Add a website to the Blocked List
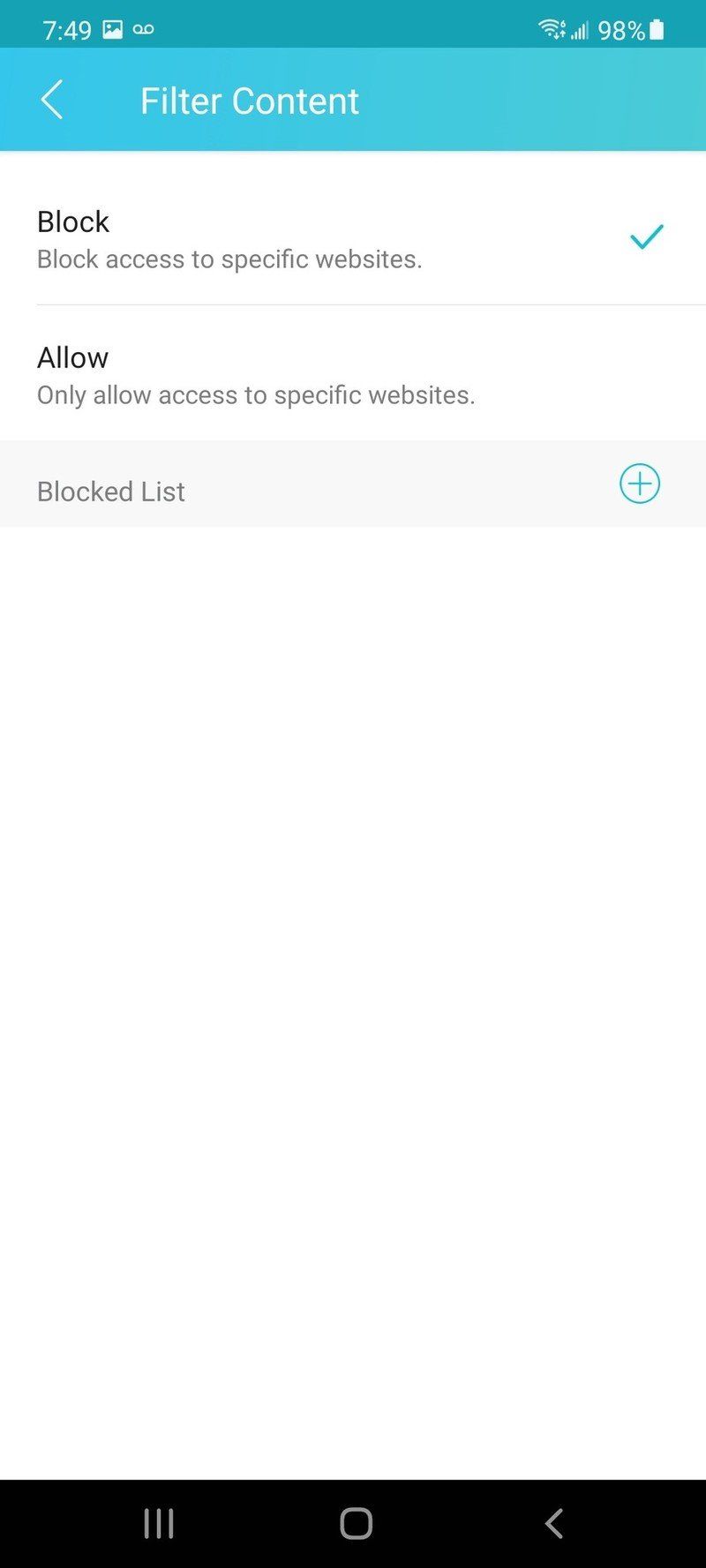The height and width of the screenshot is (1568, 706). coord(639,484)
